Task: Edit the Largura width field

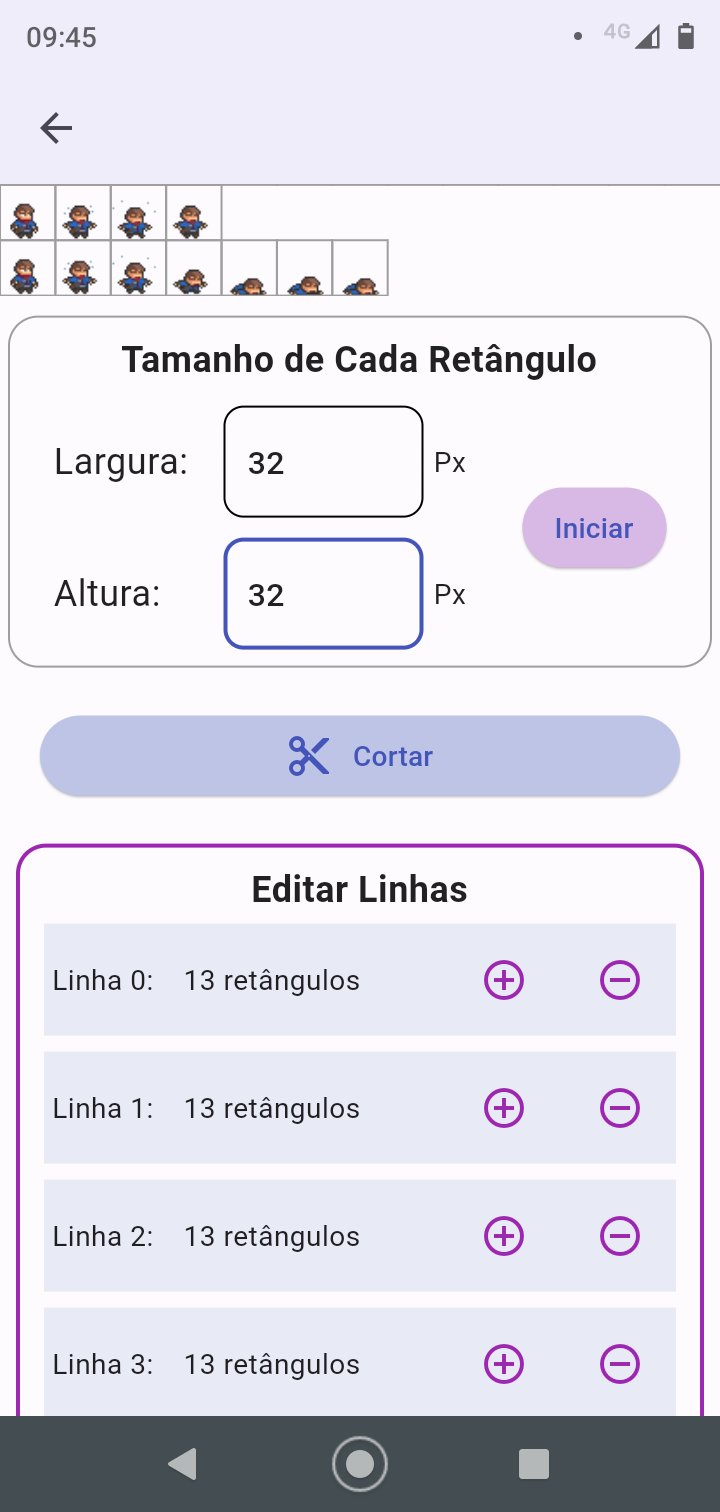Action: pyautogui.click(x=323, y=462)
